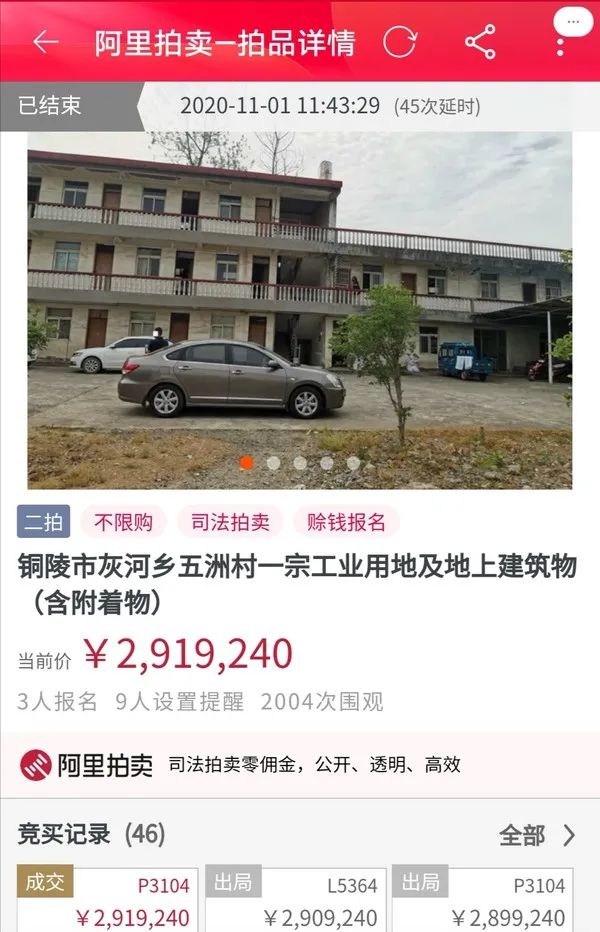Open the L5364 outbid record
Image resolution: width=600 pixels, height=932 pixels.
click(295, 900)
